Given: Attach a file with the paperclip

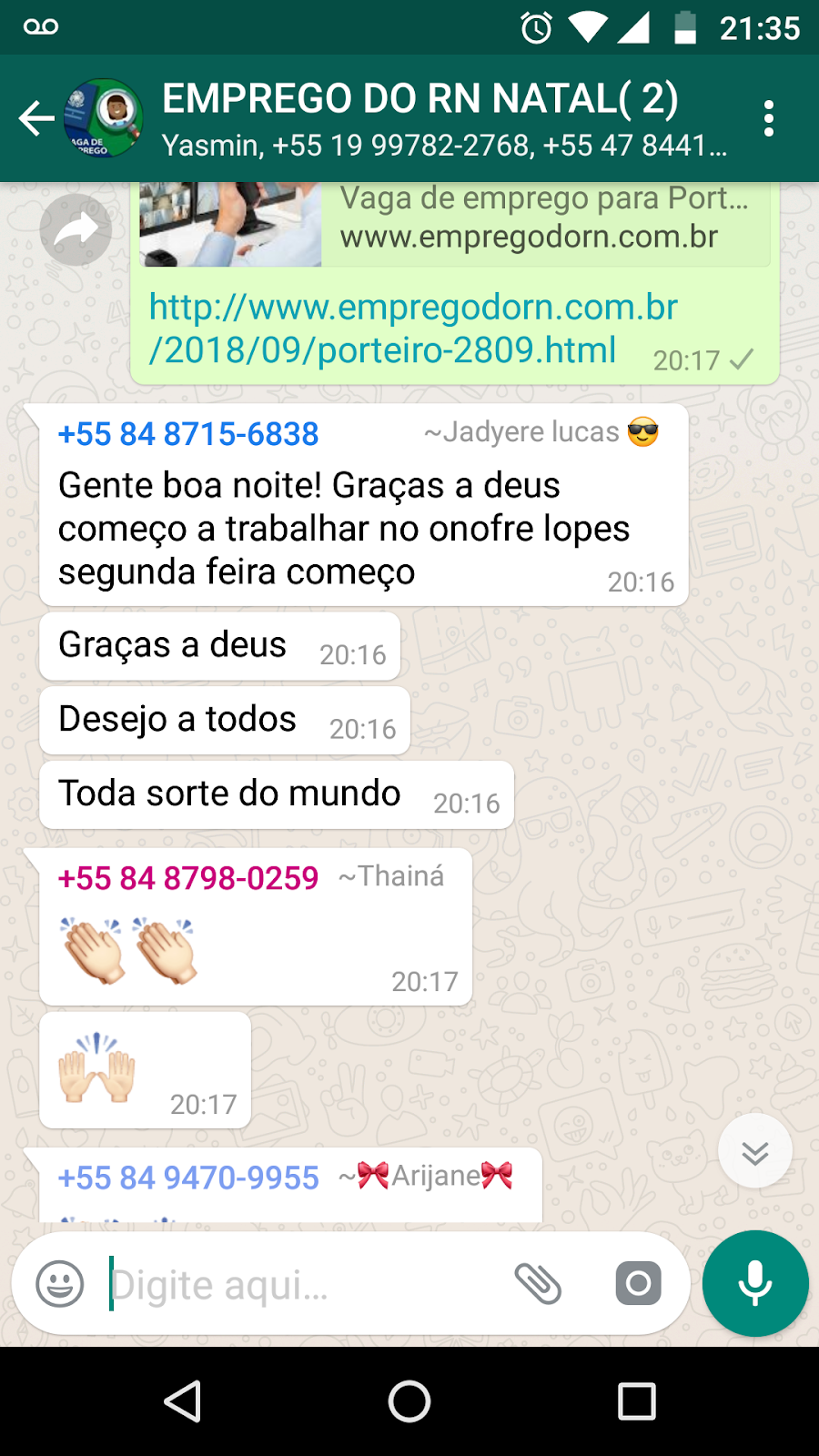Looking at the screenshot, I should point(538,1284).
